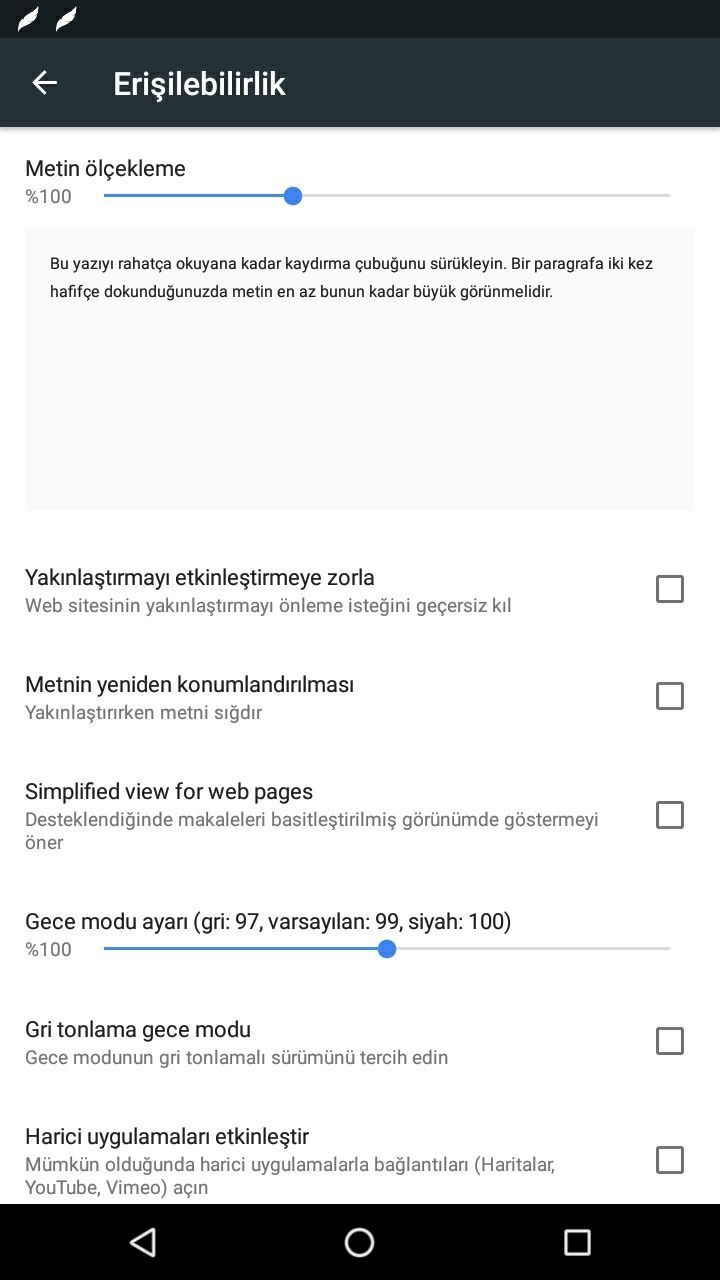Go back from the Erişilebilirlik screen
This screenshot has width=720, height=1280.
tap(44, 83)
